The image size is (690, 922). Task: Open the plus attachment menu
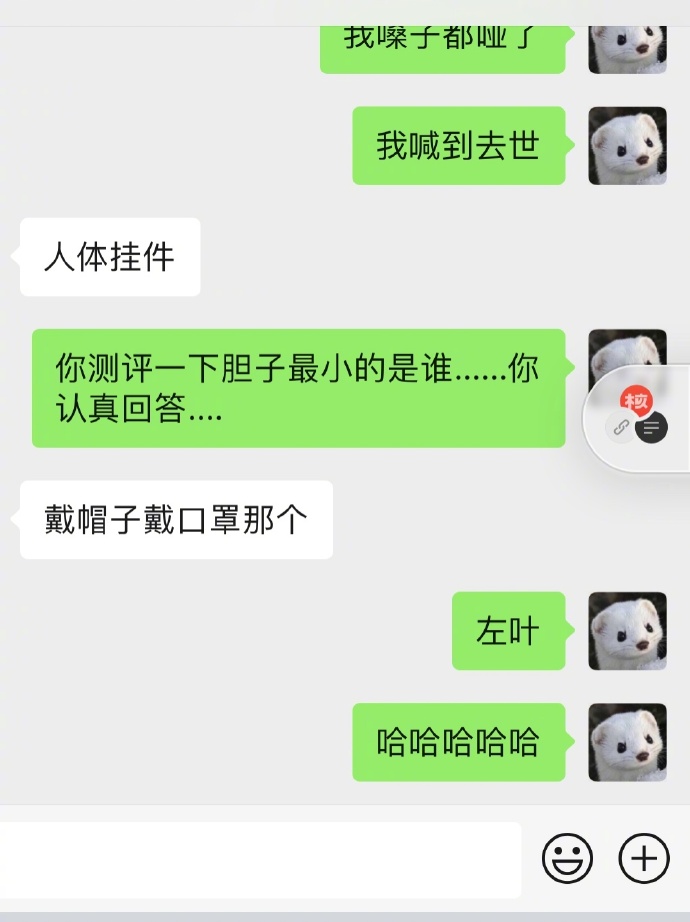point(643,858)
